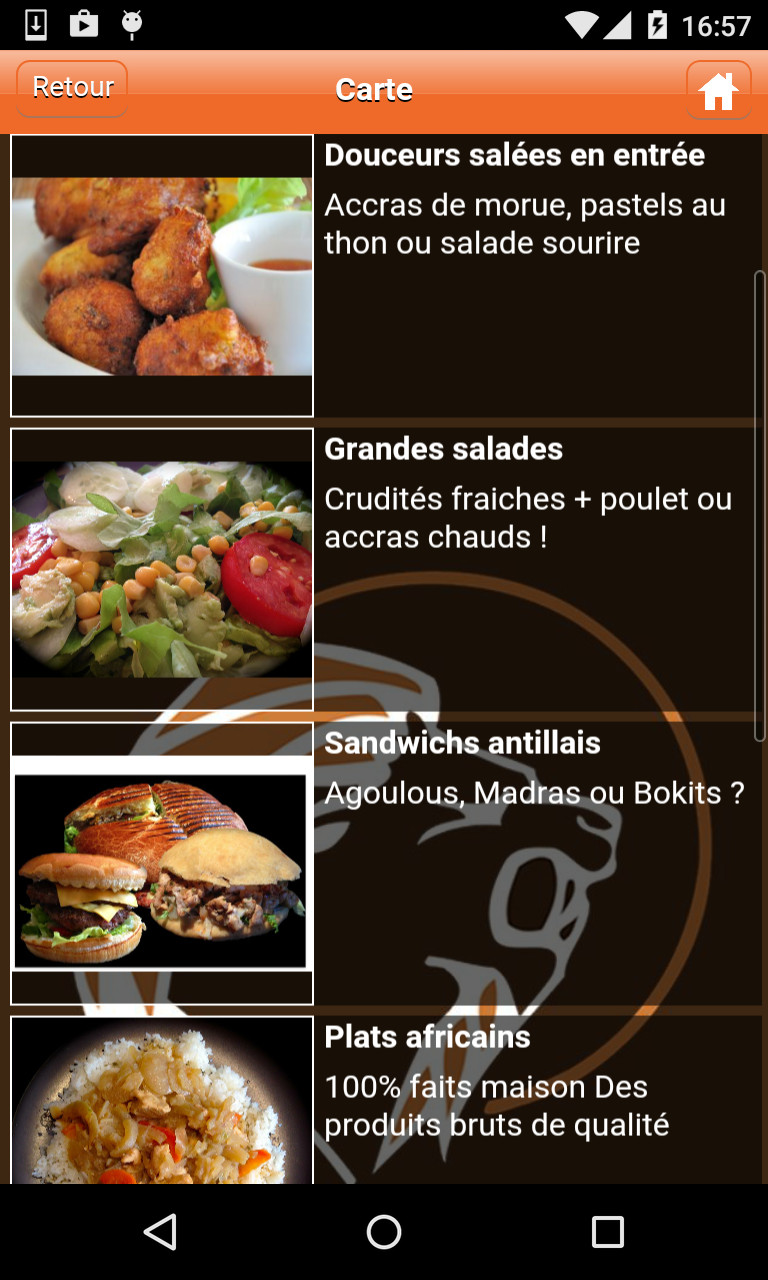Open the recent apps overview
This screenshot has height=1280, width=768.
(x=607, y=1232)
